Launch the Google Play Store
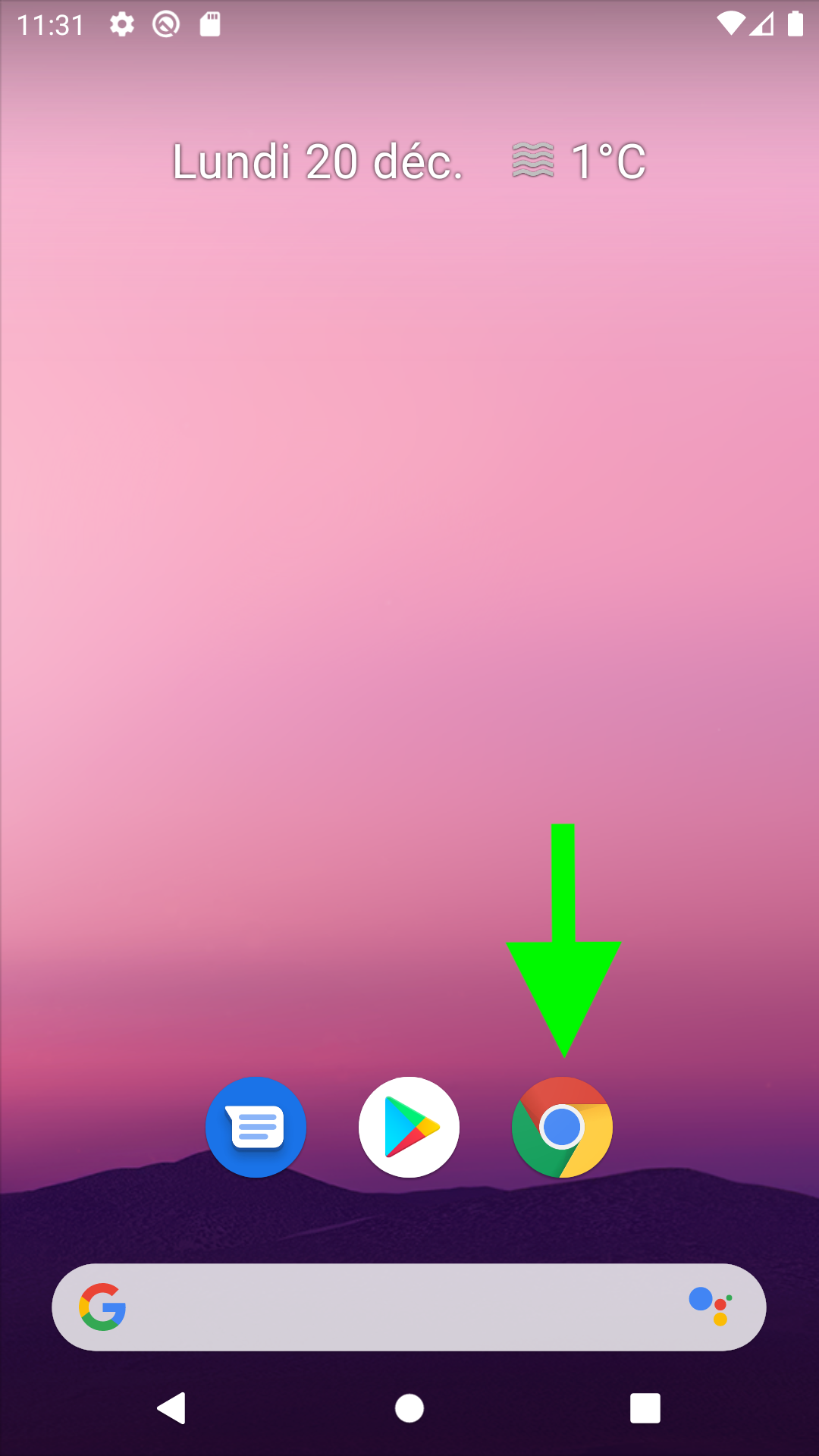The image size is (819, 1456). 409,1127
